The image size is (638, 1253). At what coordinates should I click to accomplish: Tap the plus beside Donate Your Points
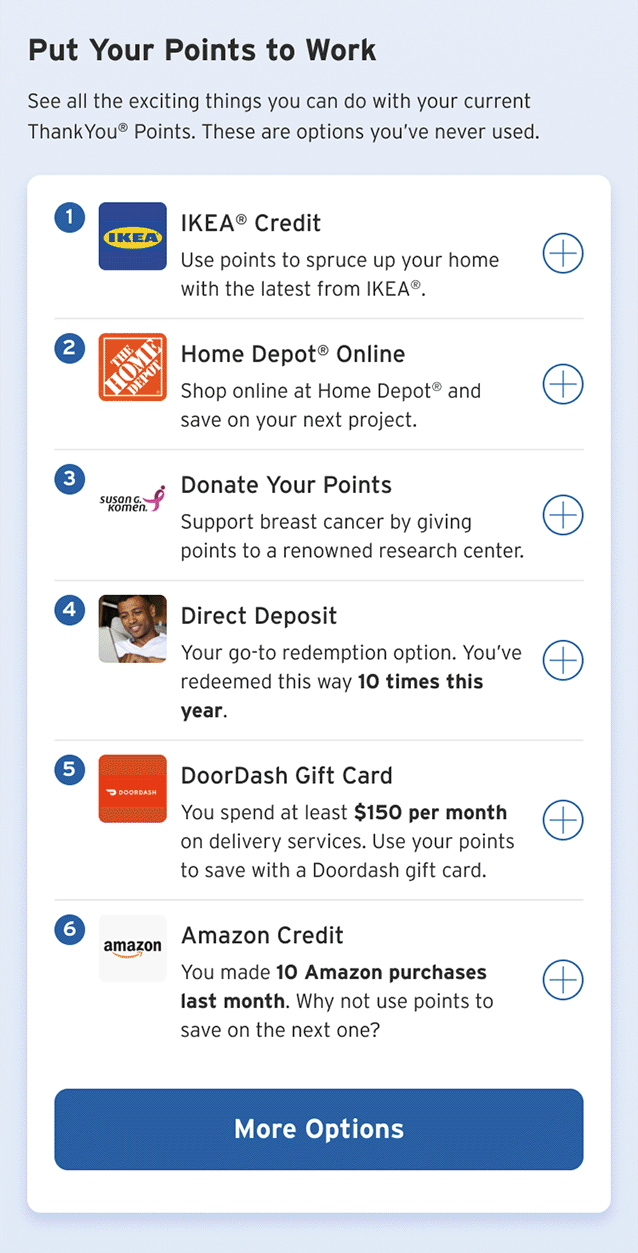point(563,515)
